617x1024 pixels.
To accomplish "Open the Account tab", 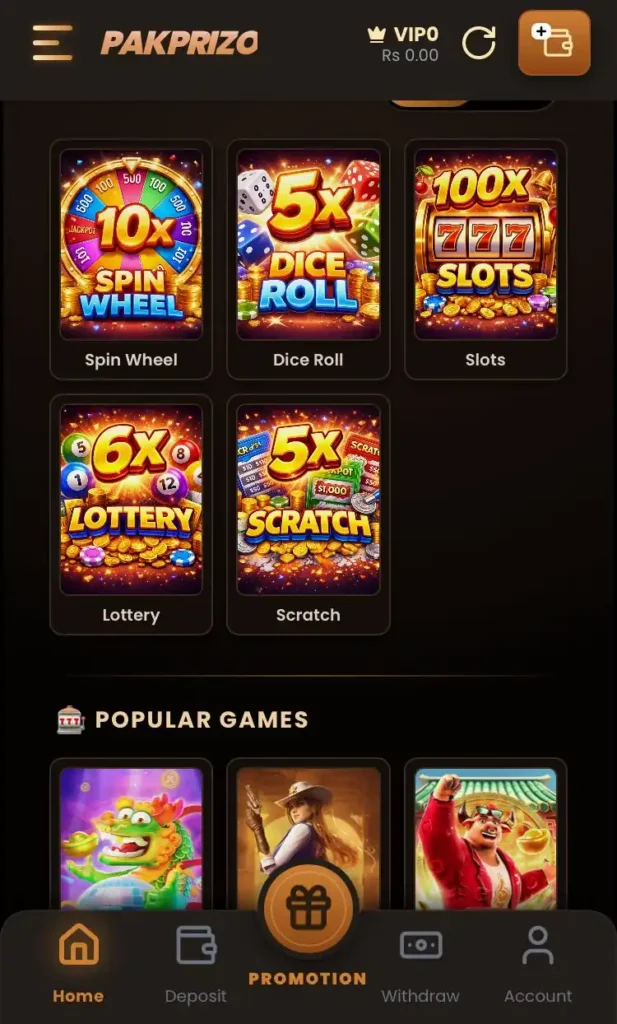I will 538,962.
